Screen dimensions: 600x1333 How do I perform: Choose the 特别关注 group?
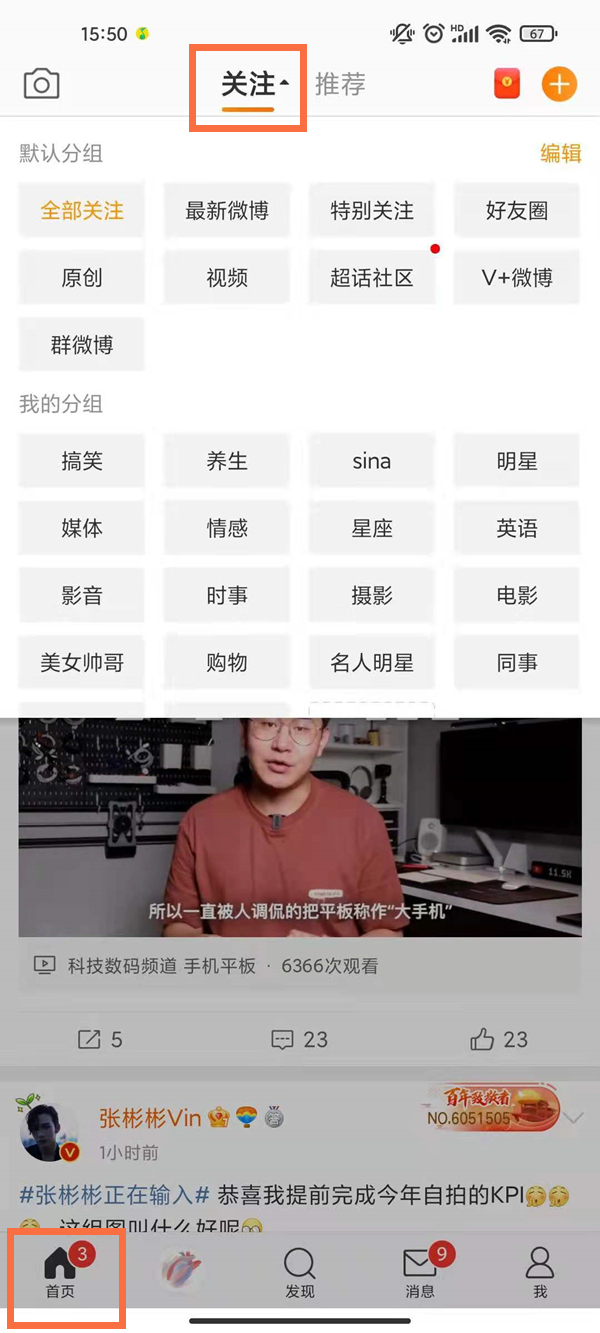point(372,211)
